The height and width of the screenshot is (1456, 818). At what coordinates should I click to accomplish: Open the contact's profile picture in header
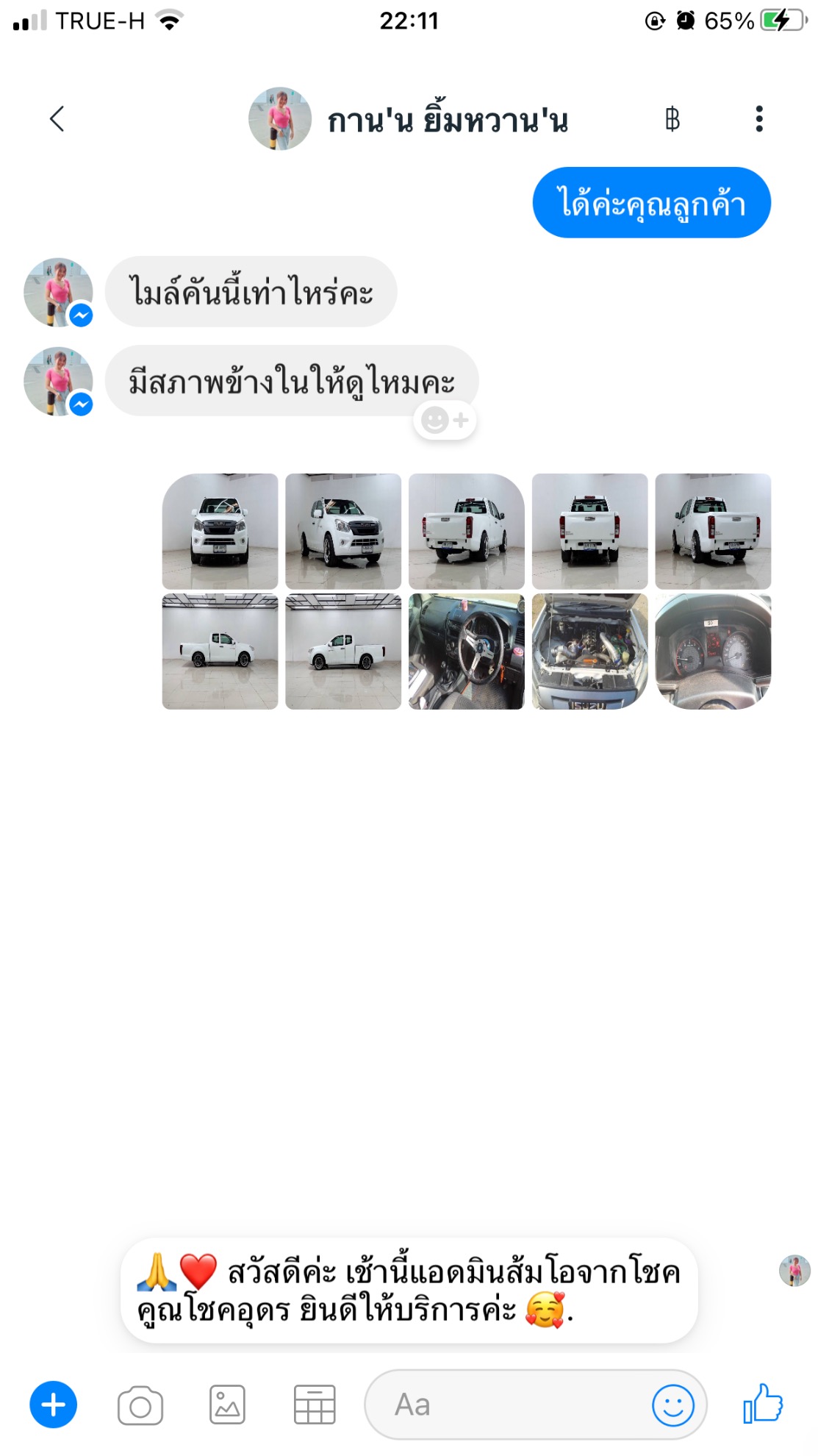pos(279,119)
